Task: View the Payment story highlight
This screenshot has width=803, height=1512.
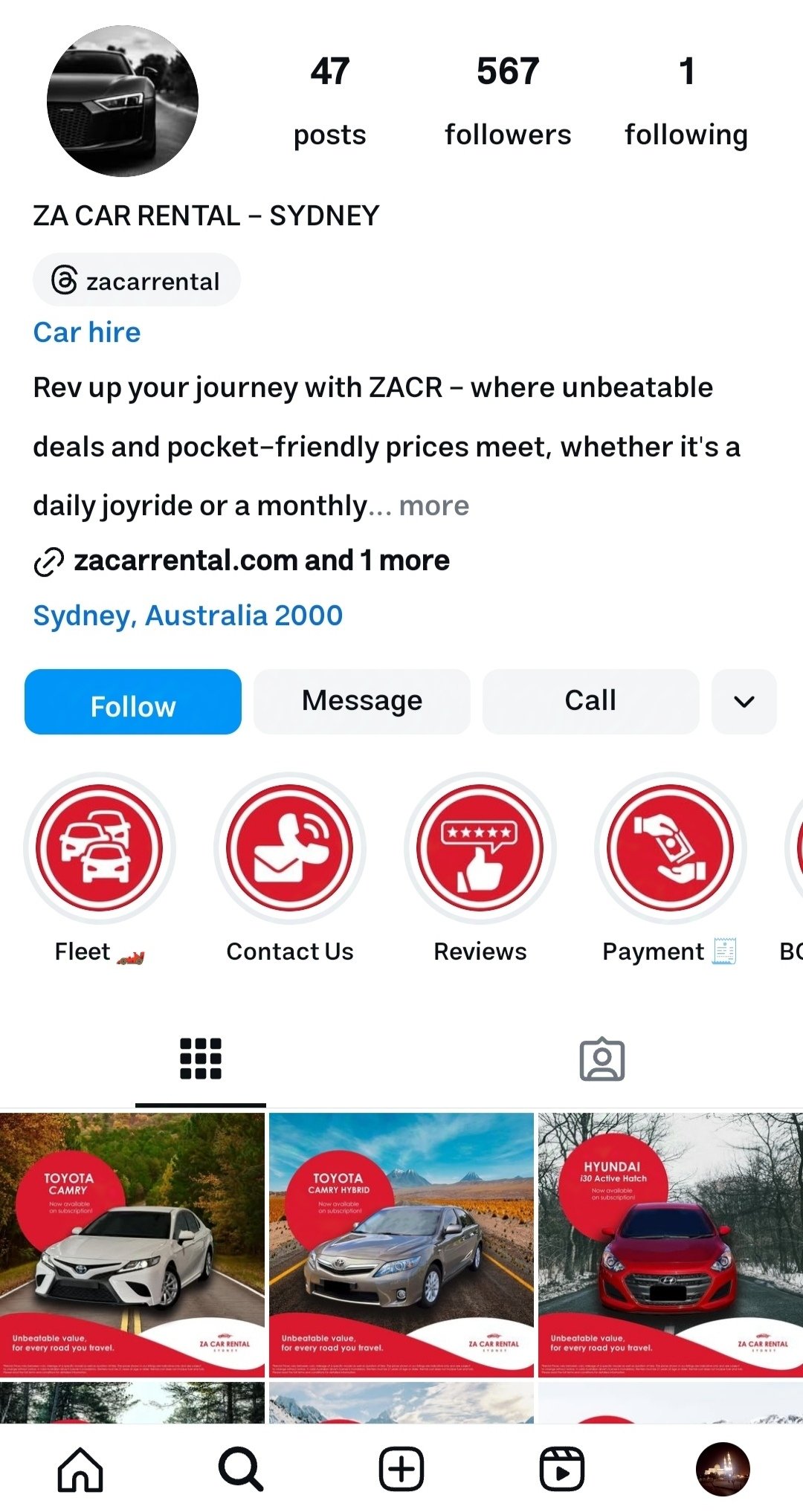Action: coord(671,848)
